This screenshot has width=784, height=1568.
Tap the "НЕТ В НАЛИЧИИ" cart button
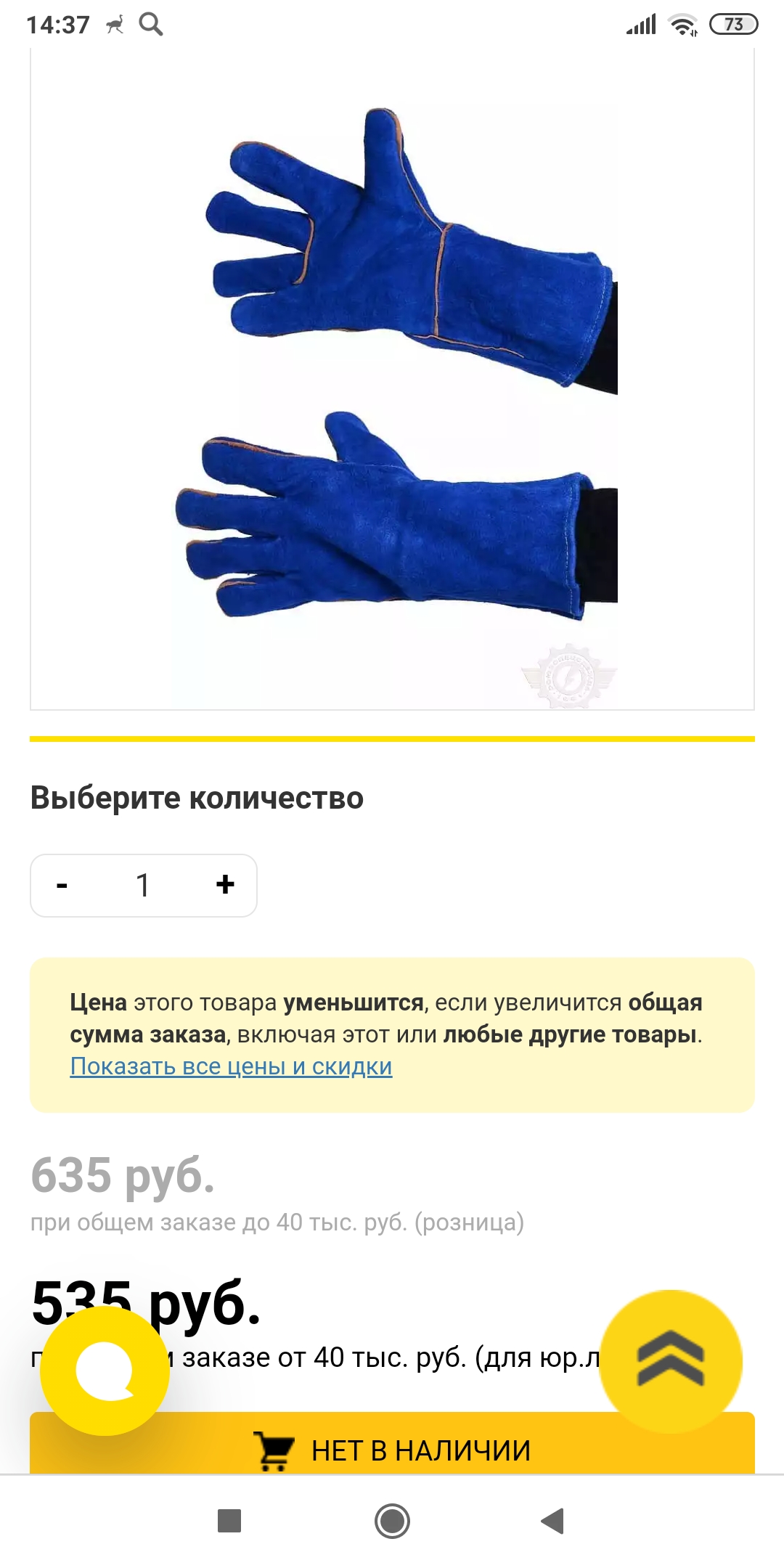click(392, 1443)
